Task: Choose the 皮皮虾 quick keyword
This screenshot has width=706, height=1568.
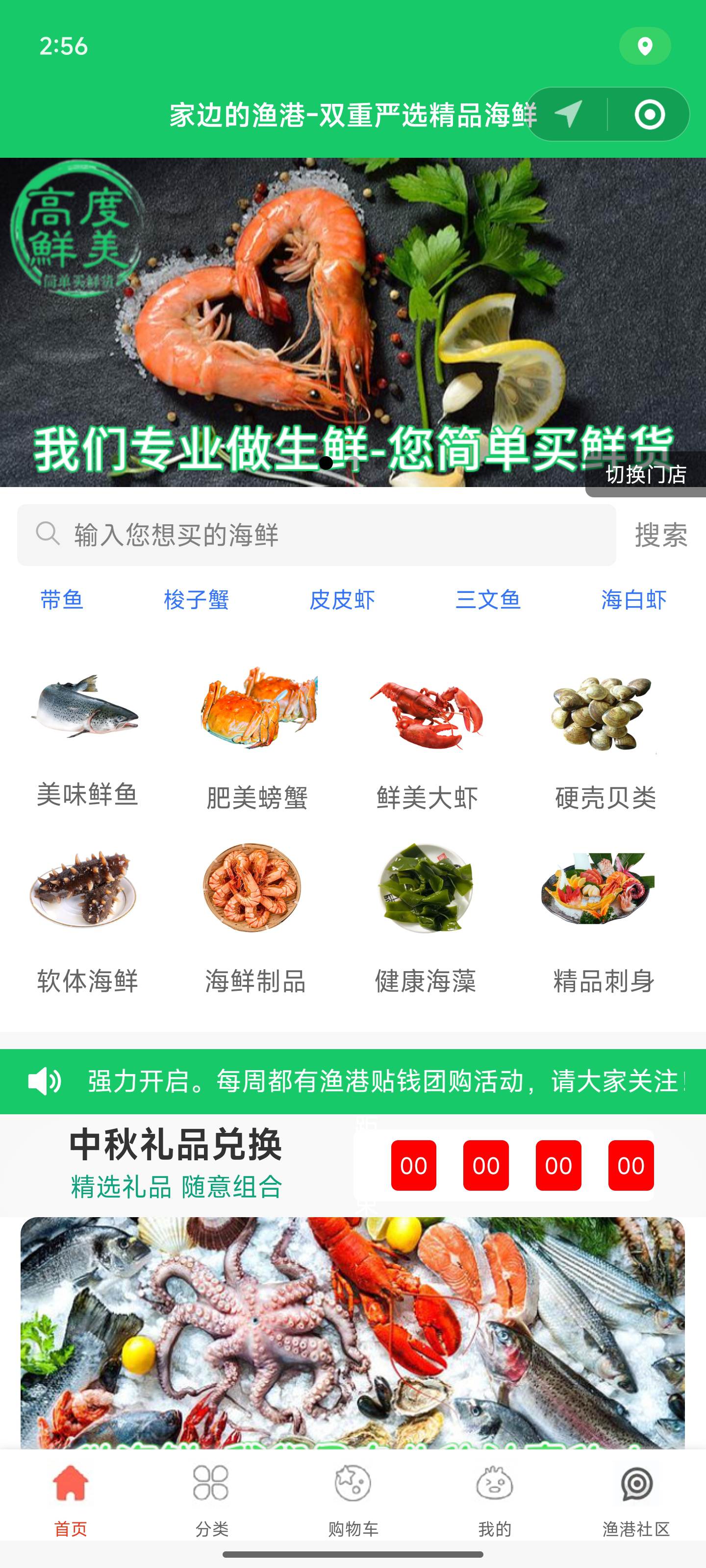Action: pos(342,600)
